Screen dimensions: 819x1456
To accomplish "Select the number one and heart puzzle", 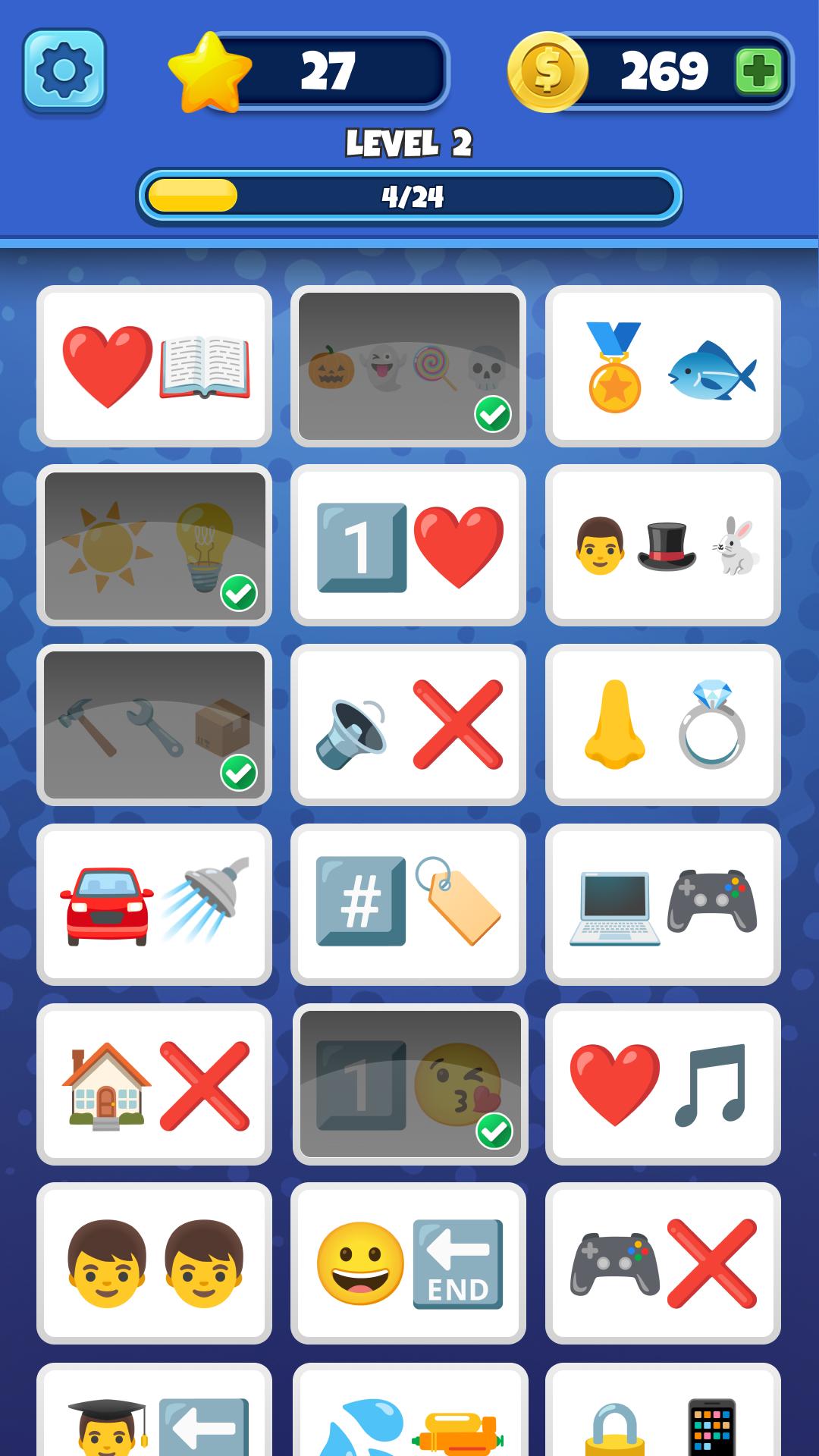I will tap(409, 545).
